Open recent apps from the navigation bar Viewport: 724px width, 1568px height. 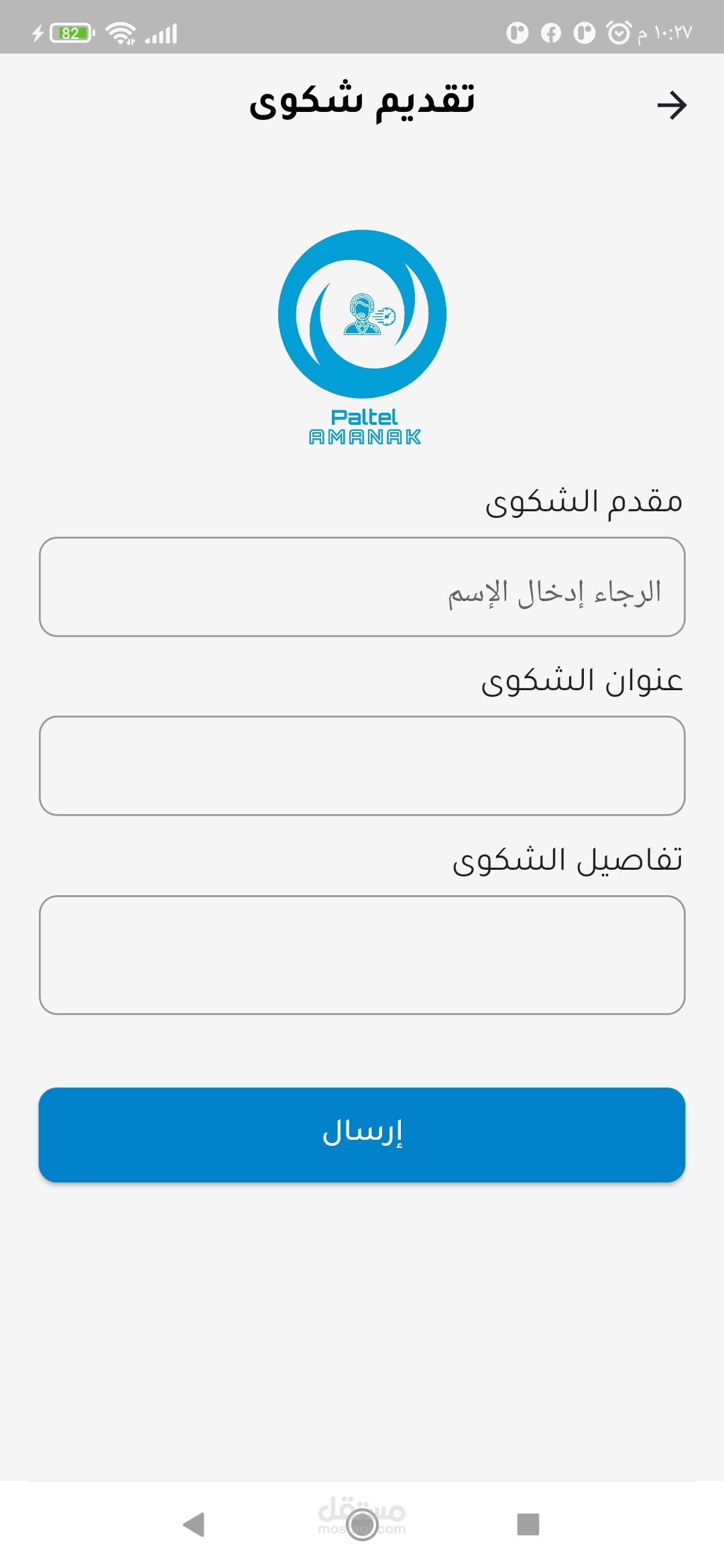click(x=528, y=1524)
